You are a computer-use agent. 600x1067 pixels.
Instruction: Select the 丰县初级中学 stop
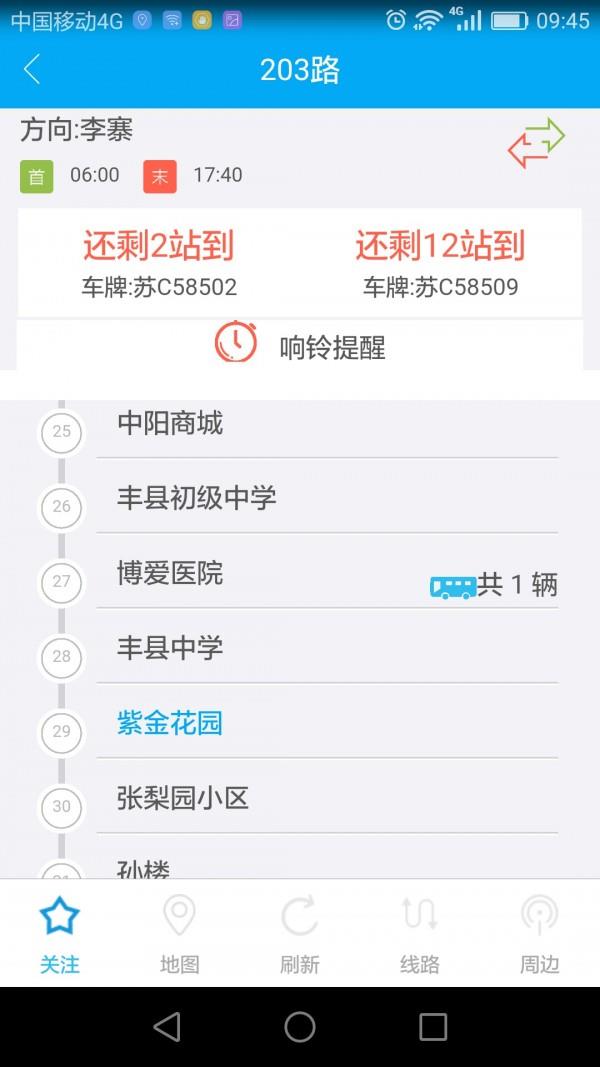pyautogui.click(x=196, y=498)
